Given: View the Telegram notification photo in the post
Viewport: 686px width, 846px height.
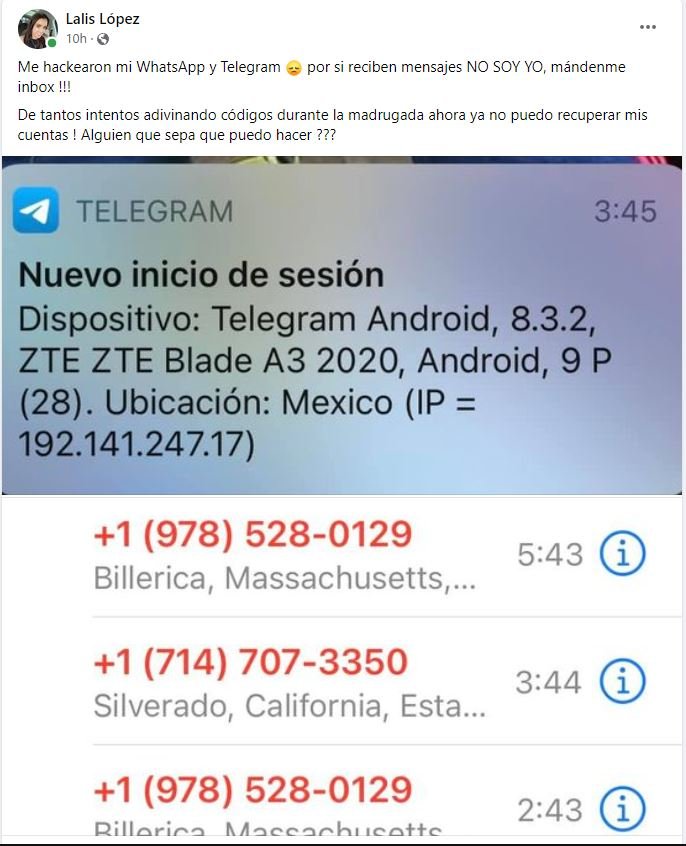Looking at the screenshot, I should coord(342,325).
